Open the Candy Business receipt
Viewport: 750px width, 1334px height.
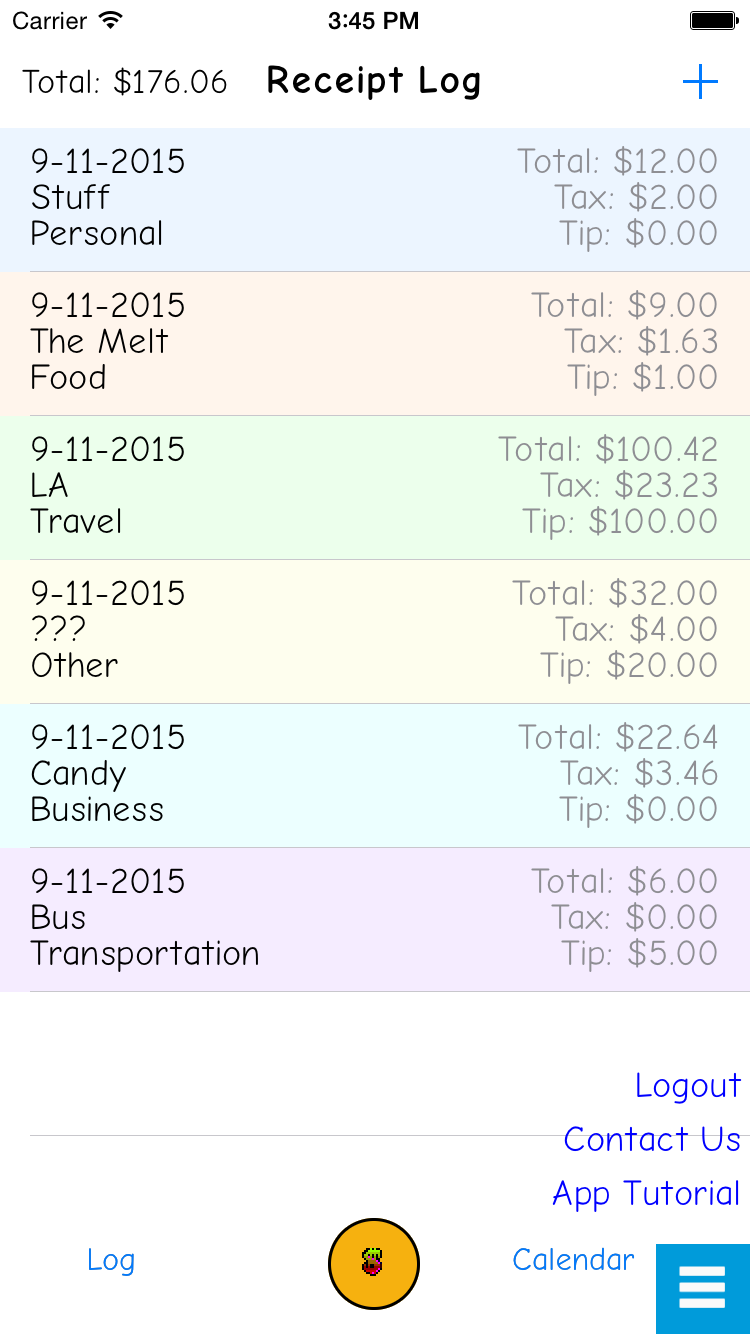point(375,774)
